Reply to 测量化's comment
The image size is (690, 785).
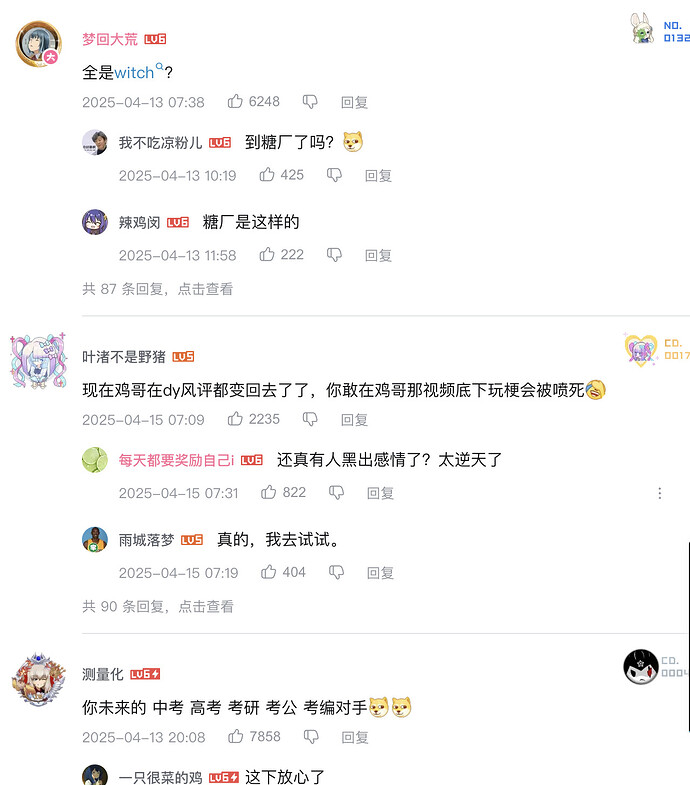pyautogui.click(x=354, y=737)
